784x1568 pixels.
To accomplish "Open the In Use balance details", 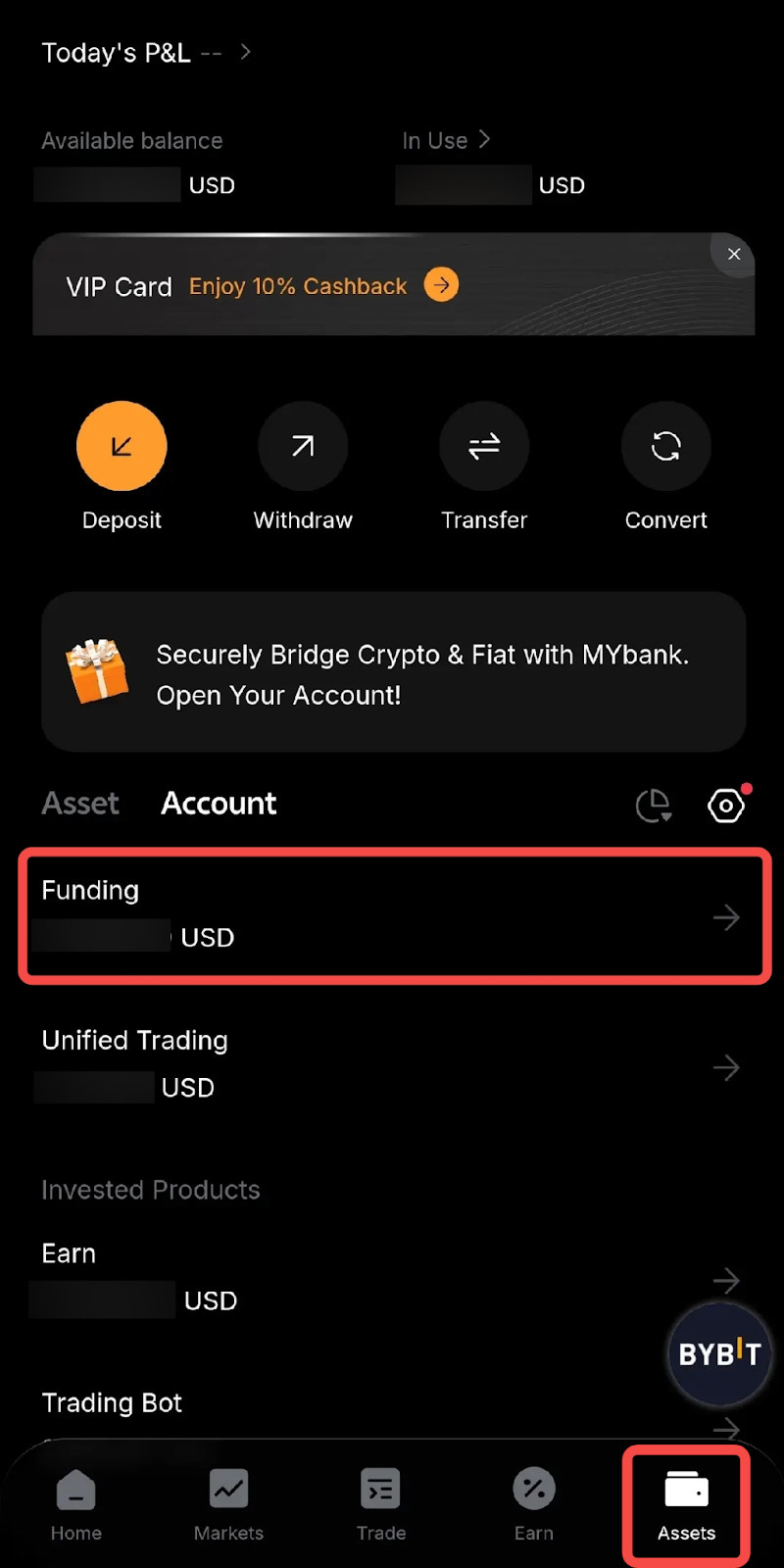I will (x=446, y=141).
